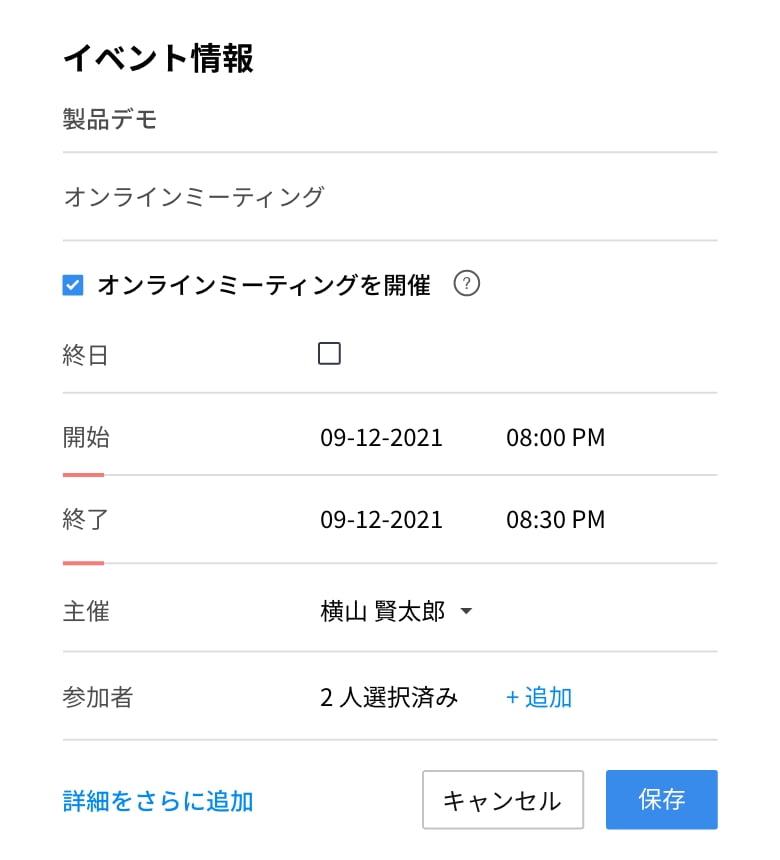Viewport: 780px width, 860px height.
Task: Select the 08:30 PM end time
Action: [555, 520]
